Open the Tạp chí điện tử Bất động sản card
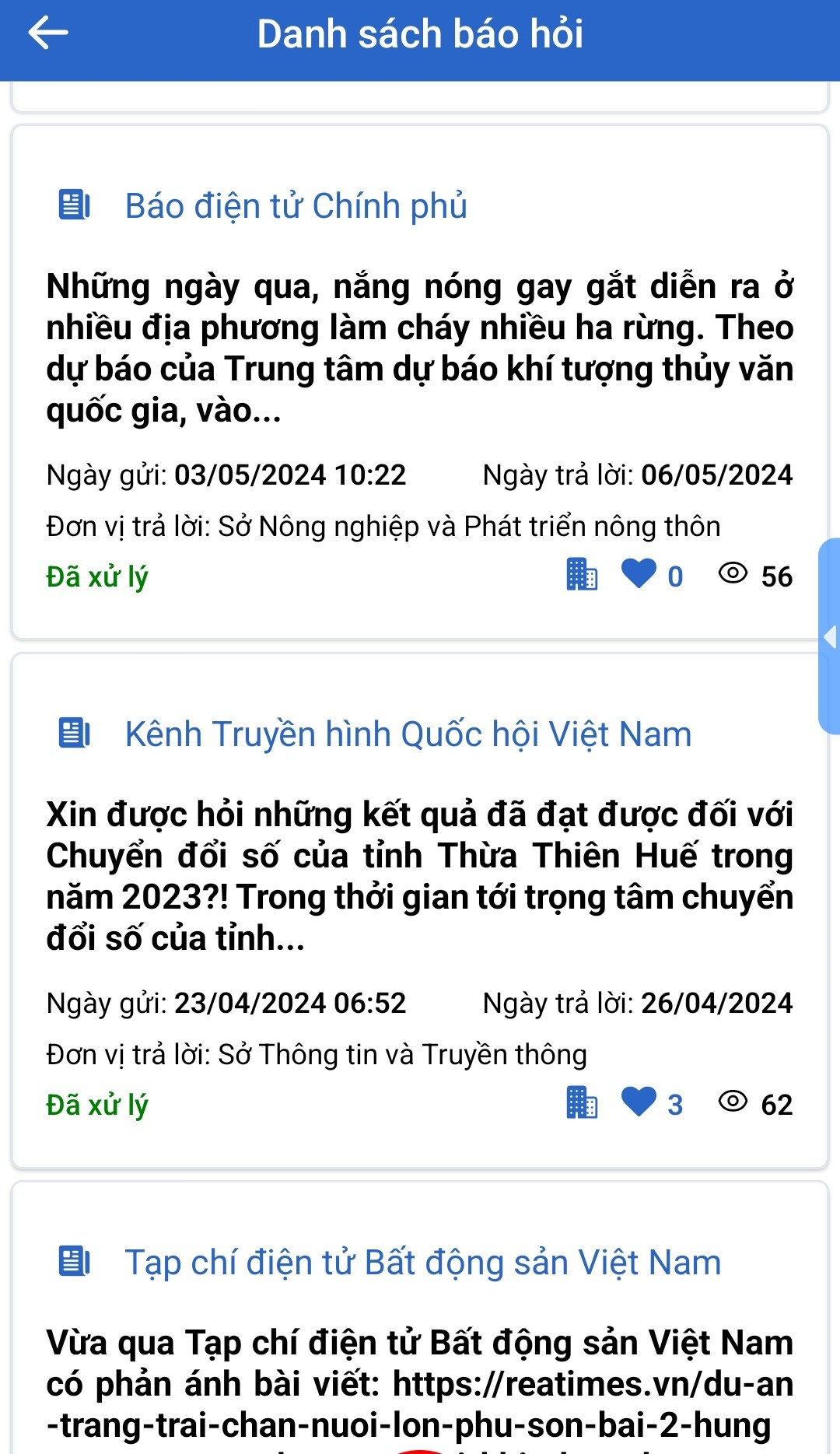840x1454 pixels. tap(420, 1318)
